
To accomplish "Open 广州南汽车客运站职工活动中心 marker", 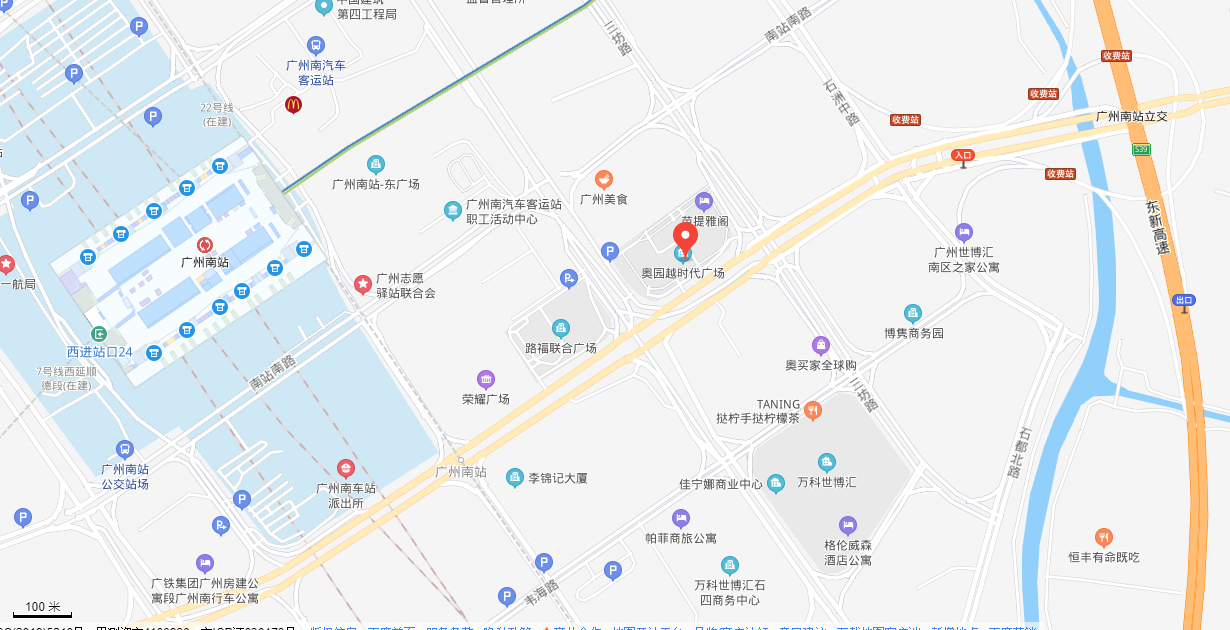I will [x=452, y=210].
